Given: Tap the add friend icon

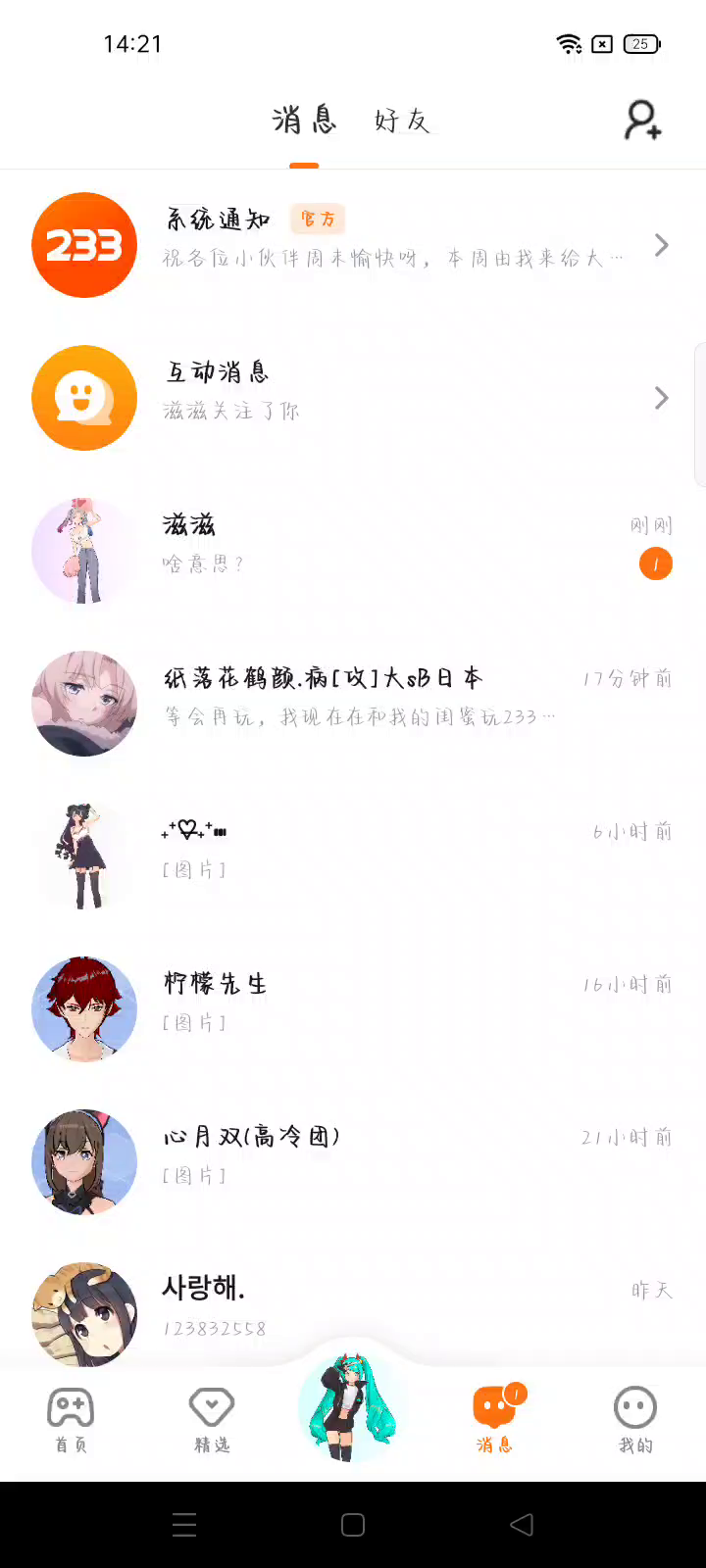Looking at the screenshot, I should [643, 121].
